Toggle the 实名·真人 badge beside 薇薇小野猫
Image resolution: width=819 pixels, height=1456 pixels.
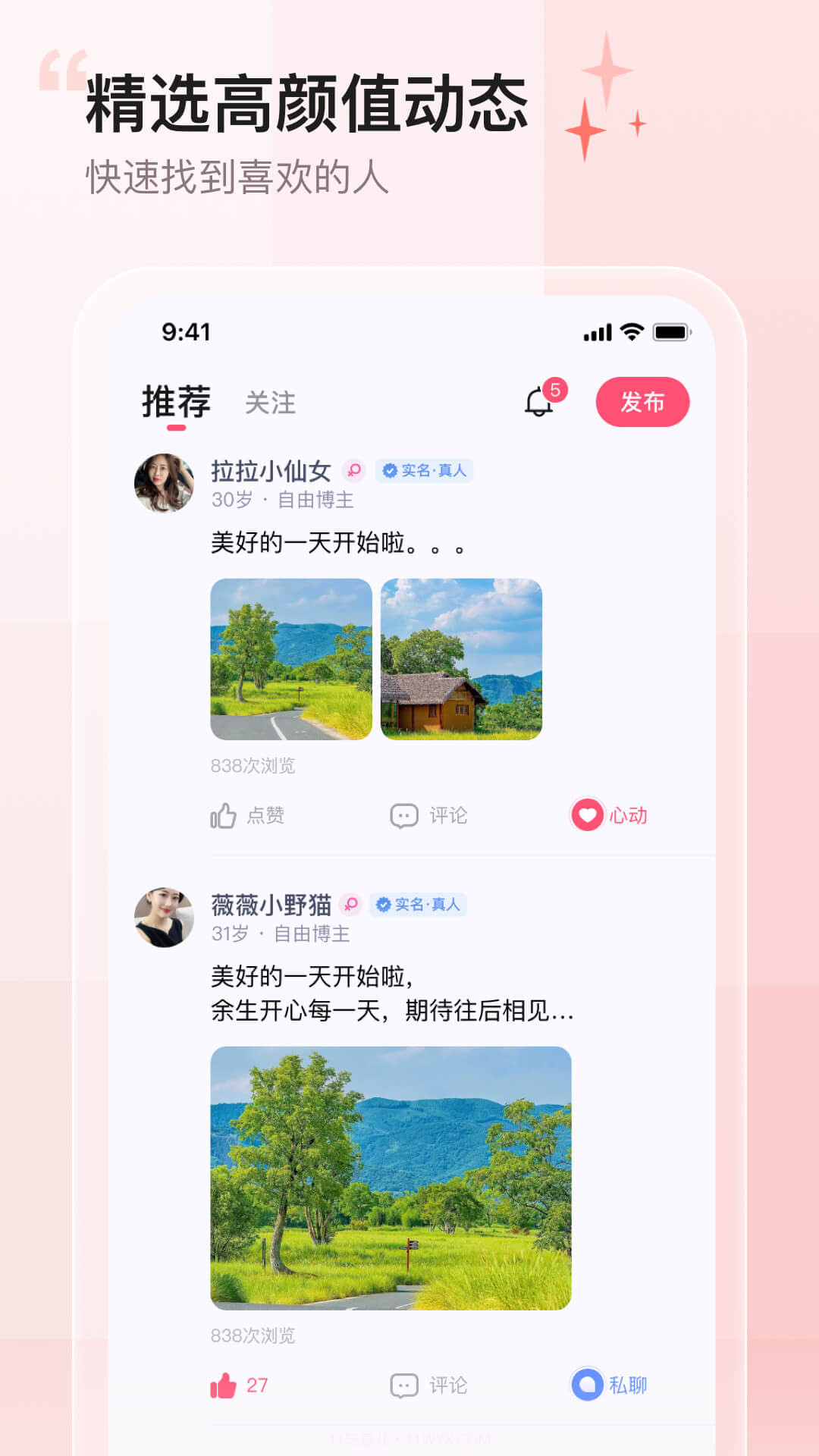click(417, 904)
